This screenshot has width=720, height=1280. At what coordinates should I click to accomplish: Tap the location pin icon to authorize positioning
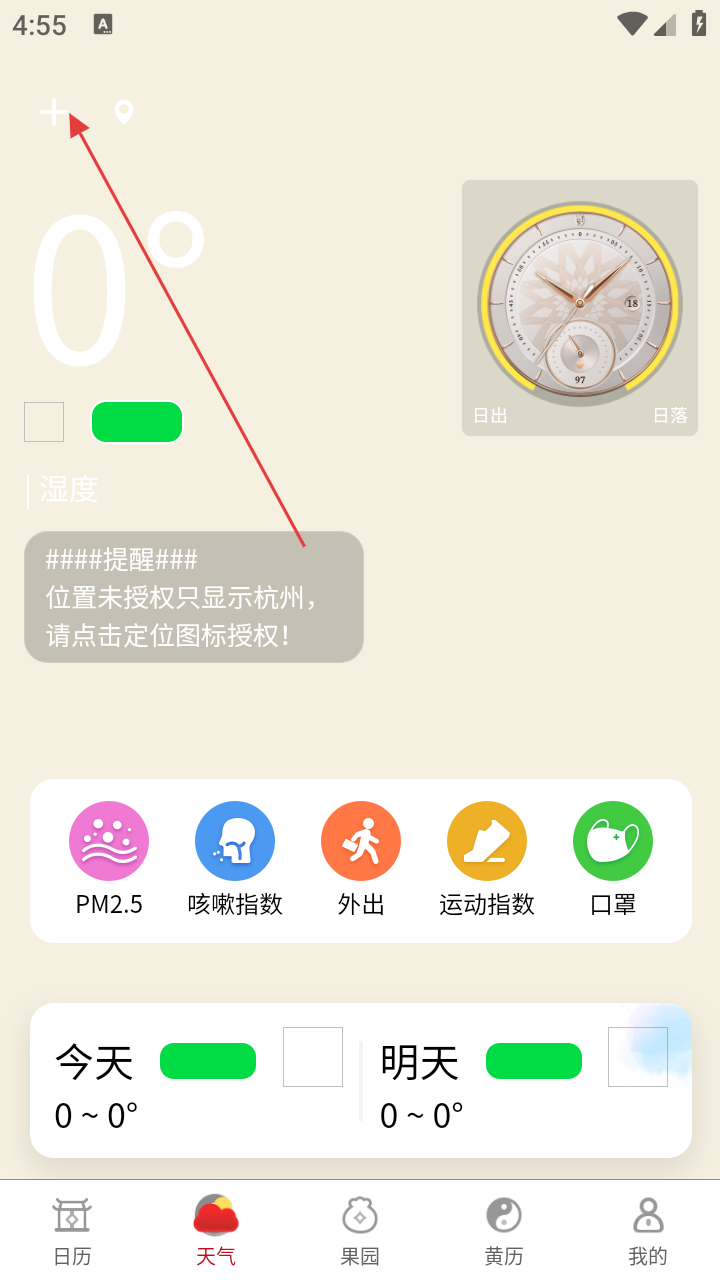pos(124,112)
